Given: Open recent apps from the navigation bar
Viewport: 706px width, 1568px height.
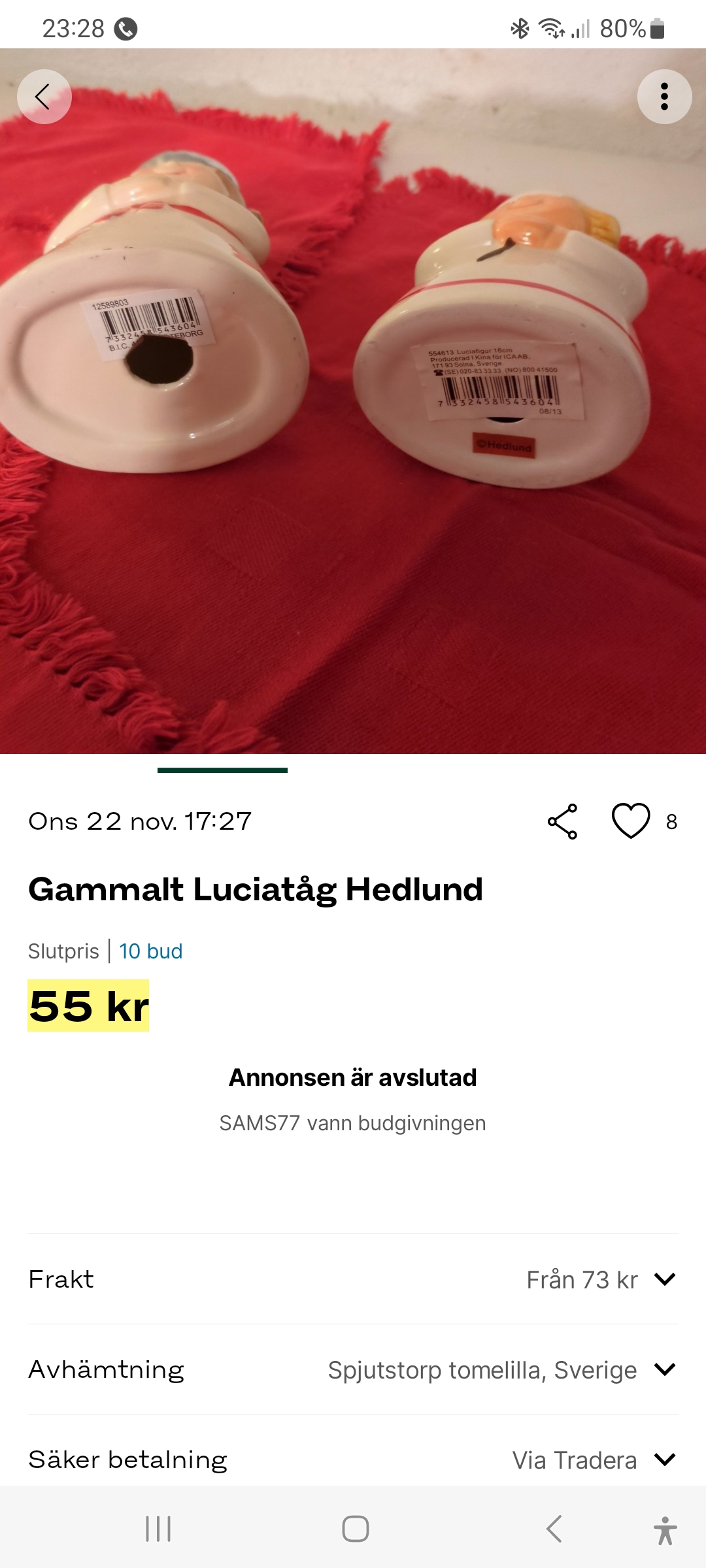Looking at the screenshot, I should (x=158, y=1529).
